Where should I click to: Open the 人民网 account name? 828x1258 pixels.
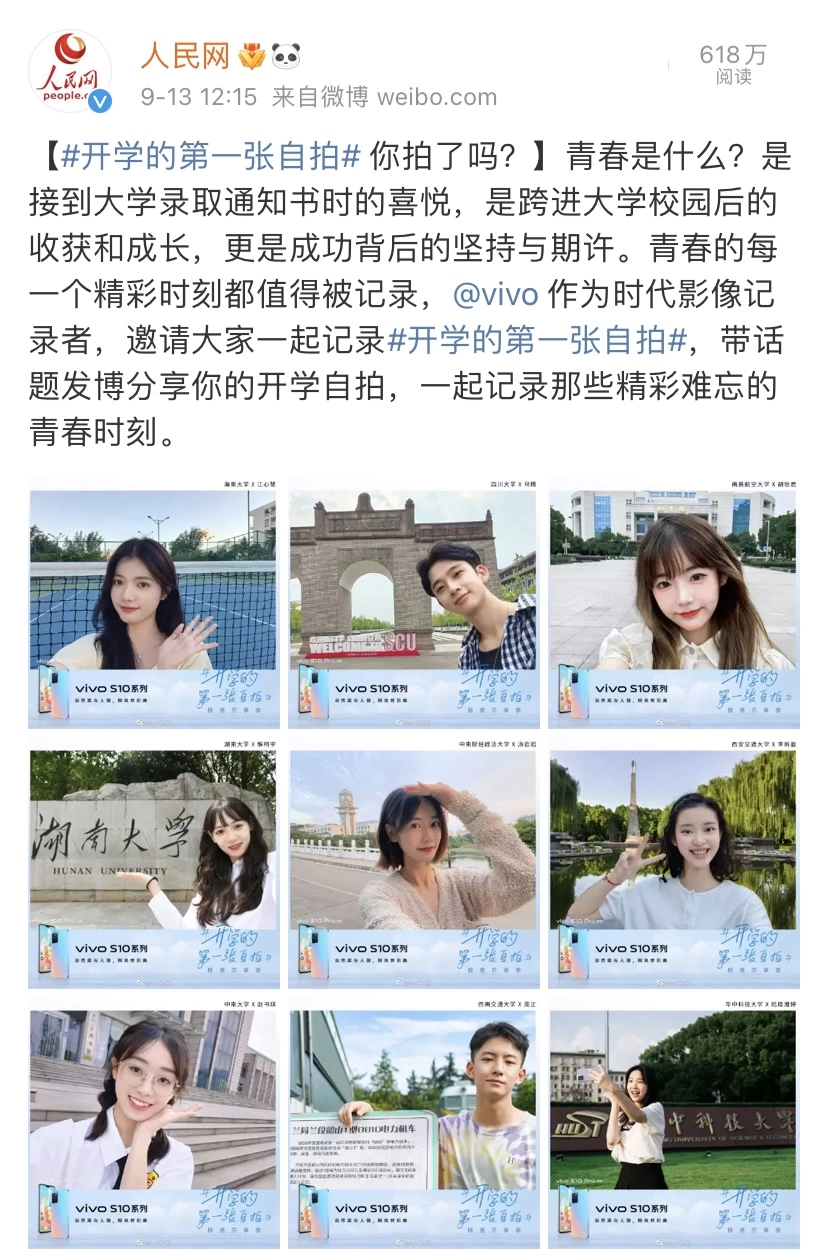pyautogui.click(x=185, y=55)
